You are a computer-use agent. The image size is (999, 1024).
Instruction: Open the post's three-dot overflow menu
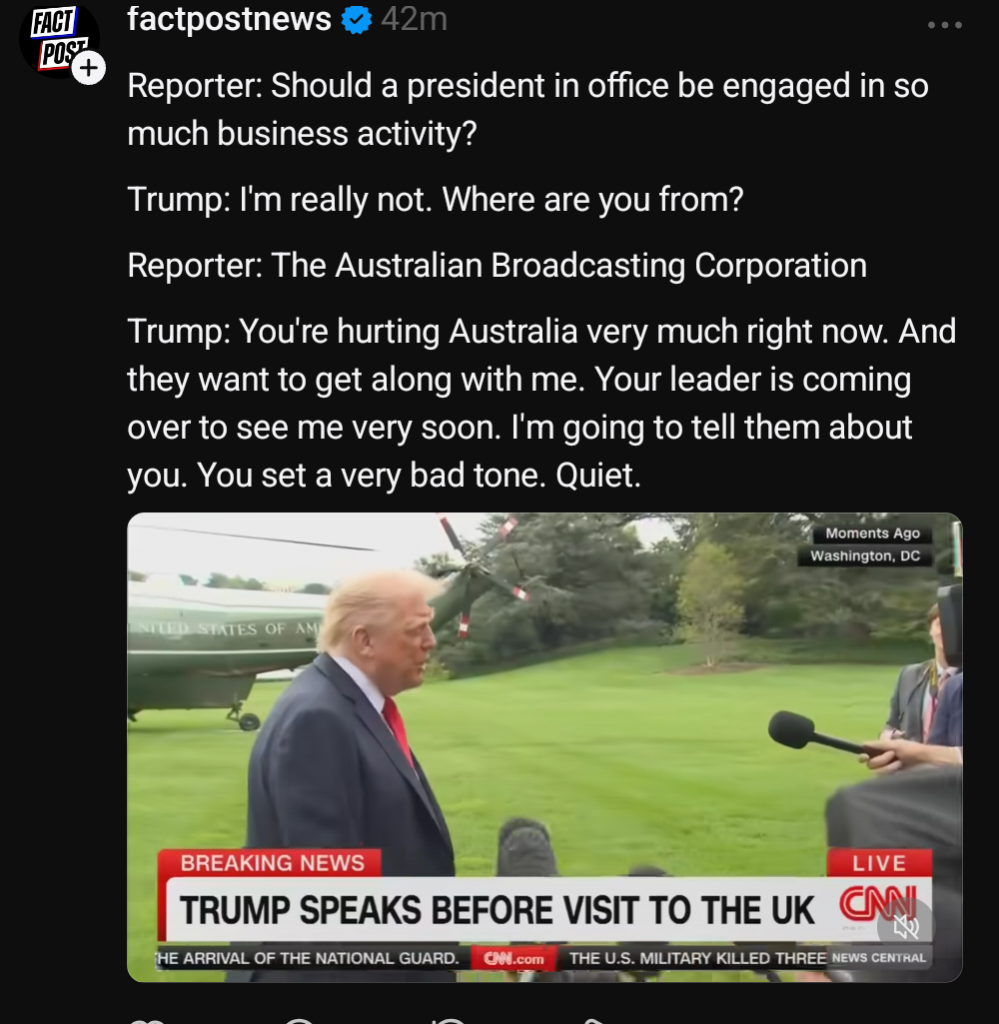tap(944, 25)
